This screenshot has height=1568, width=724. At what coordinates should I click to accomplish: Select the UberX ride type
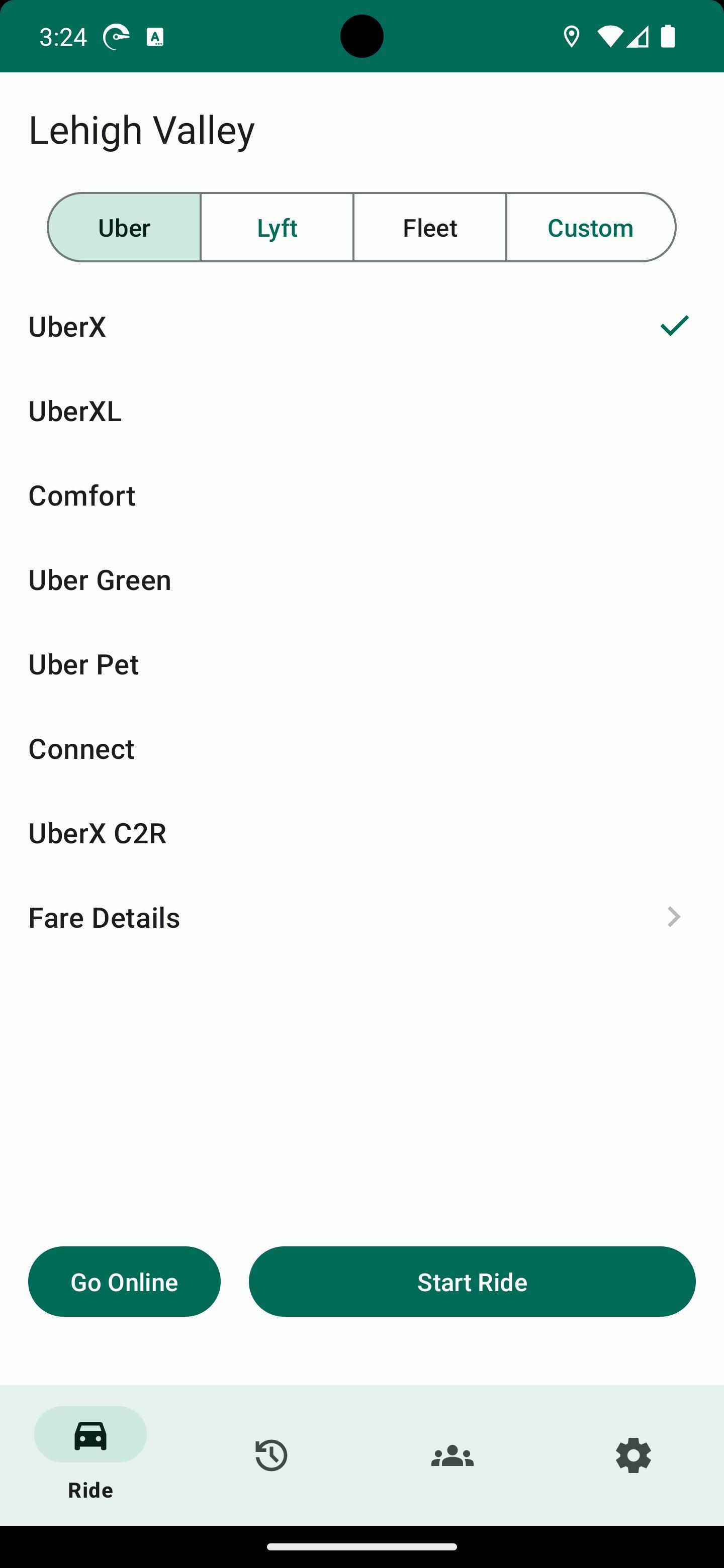361,327
